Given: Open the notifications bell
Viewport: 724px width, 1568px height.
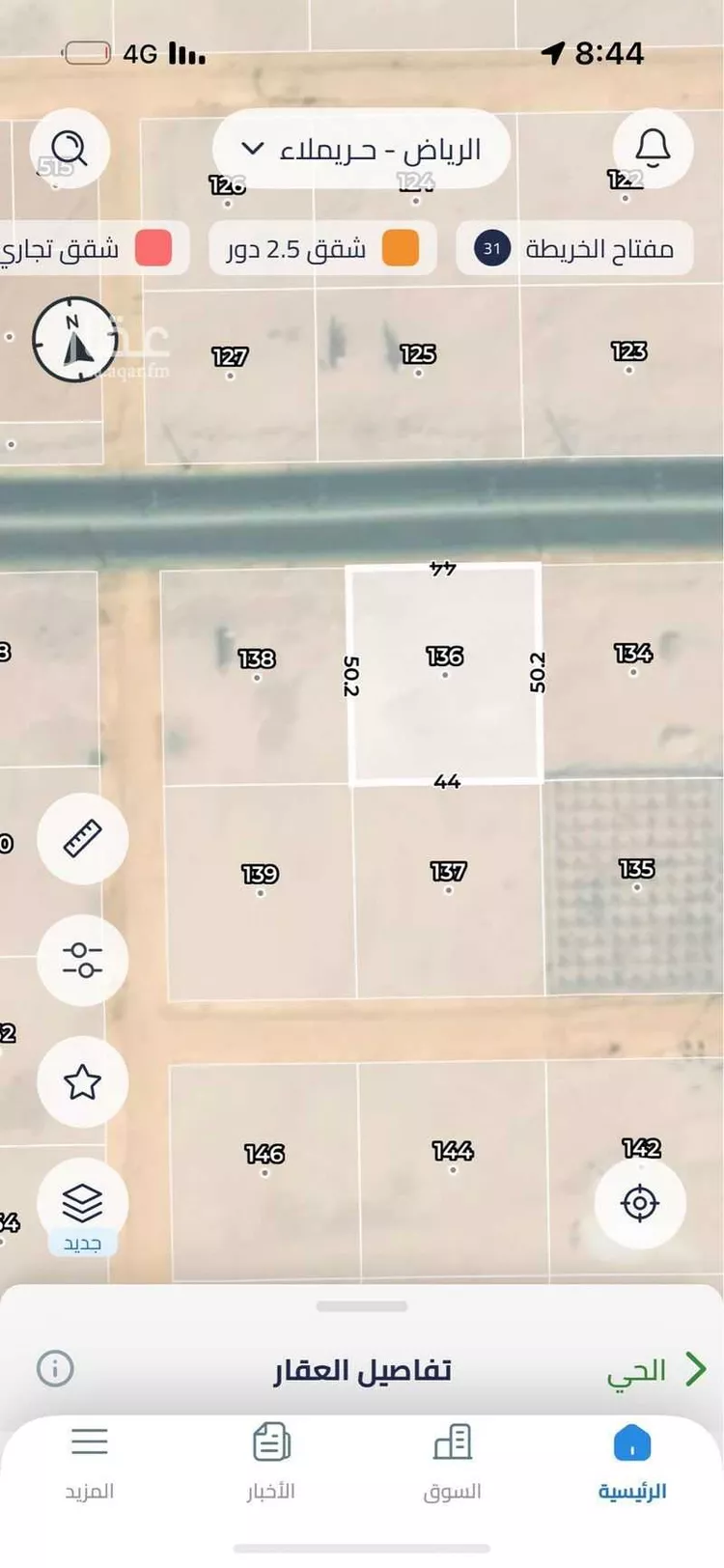Looking at the screenshot, I should (x=653, y=149).
